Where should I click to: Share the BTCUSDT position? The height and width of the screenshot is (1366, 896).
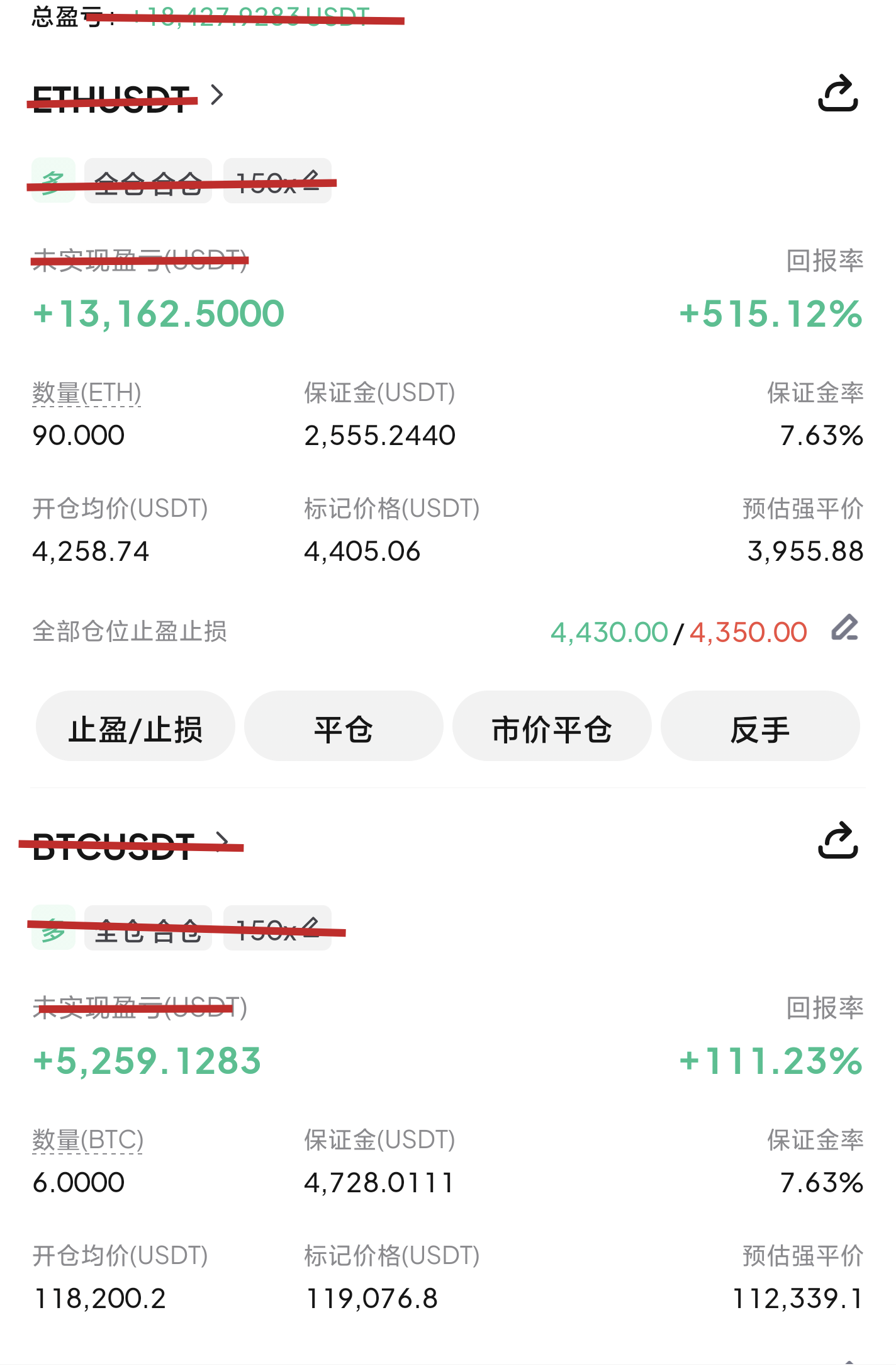tap(837, 842)
